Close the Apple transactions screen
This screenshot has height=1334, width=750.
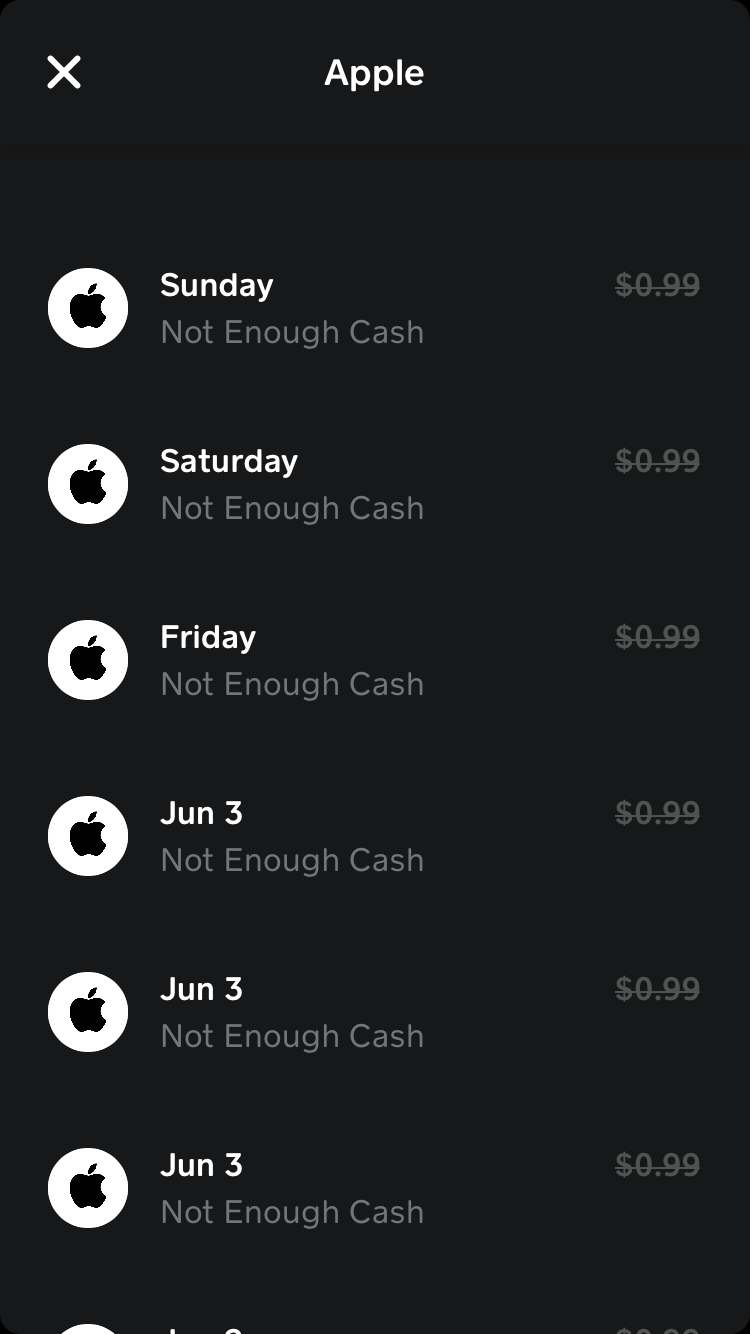click(x=64, y=72)
